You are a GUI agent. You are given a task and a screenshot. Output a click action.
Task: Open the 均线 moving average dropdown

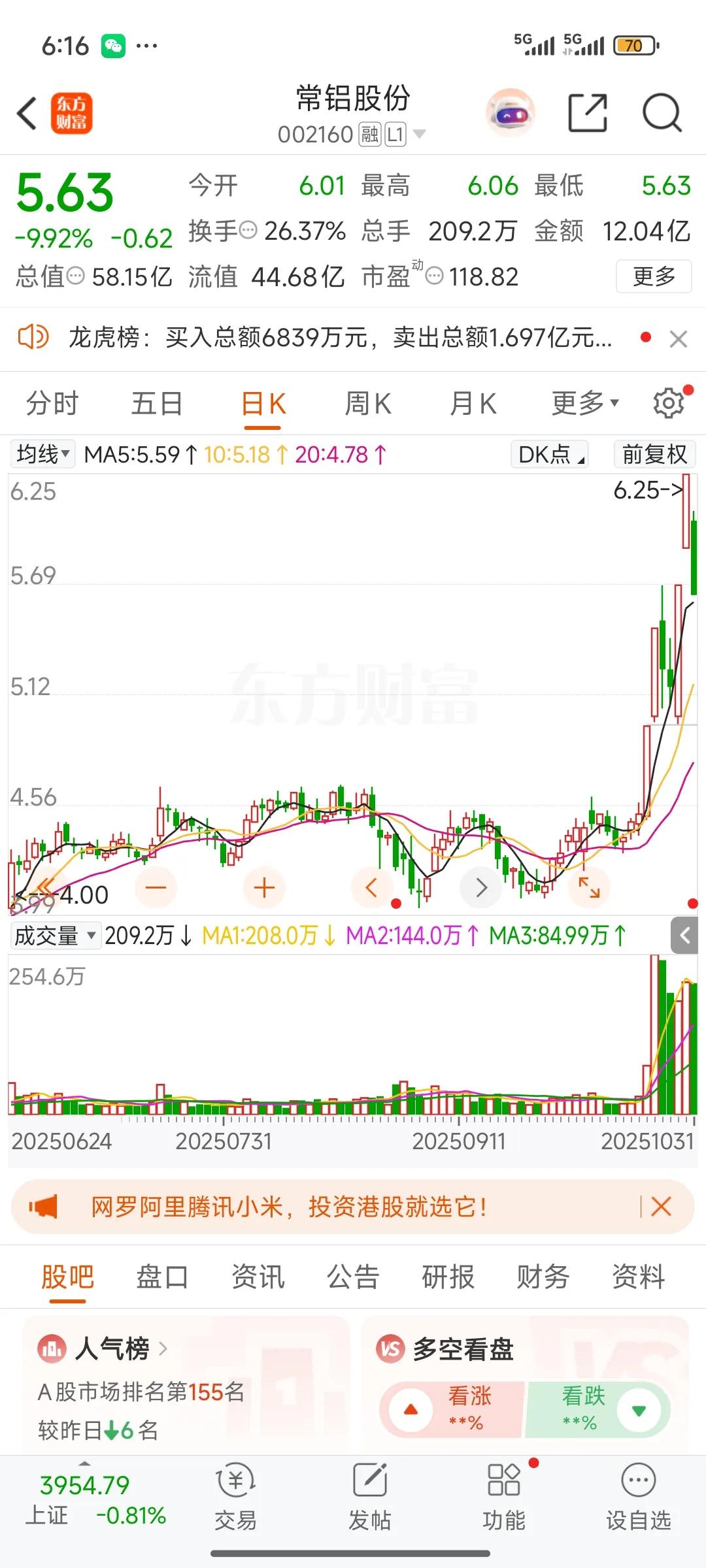point(42,453)
